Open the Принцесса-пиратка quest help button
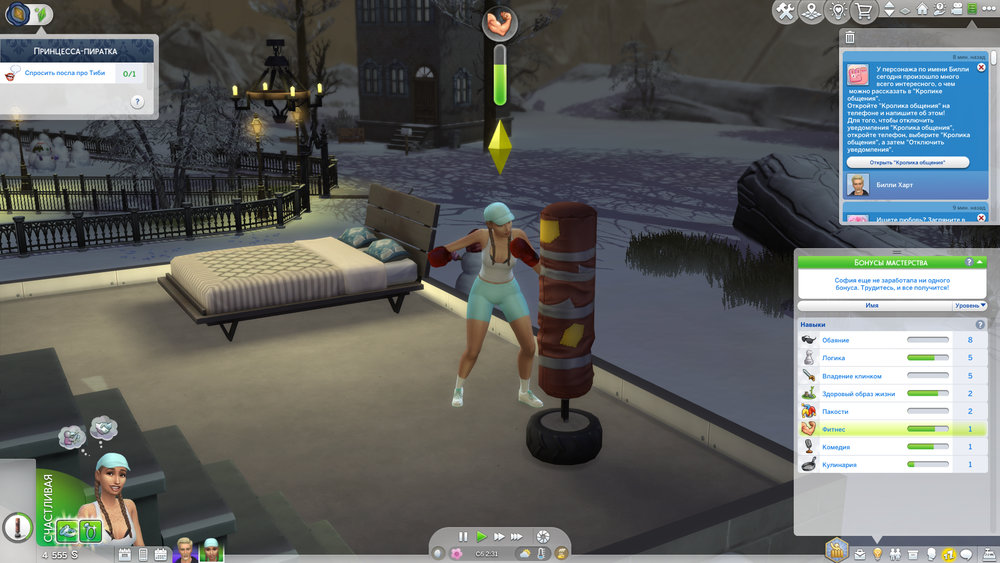1000x563 pixels. click(137, 101)
